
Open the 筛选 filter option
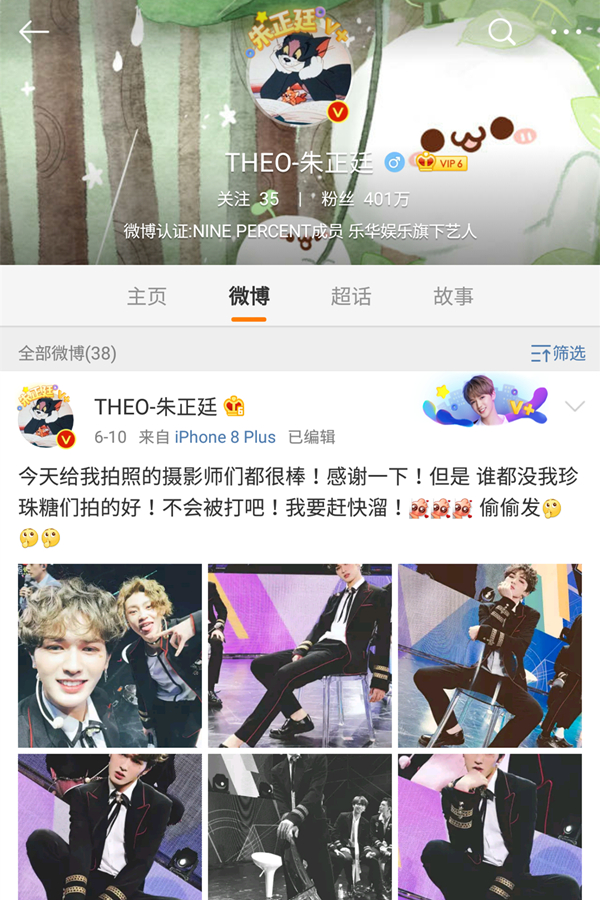(x=558, y=353)
